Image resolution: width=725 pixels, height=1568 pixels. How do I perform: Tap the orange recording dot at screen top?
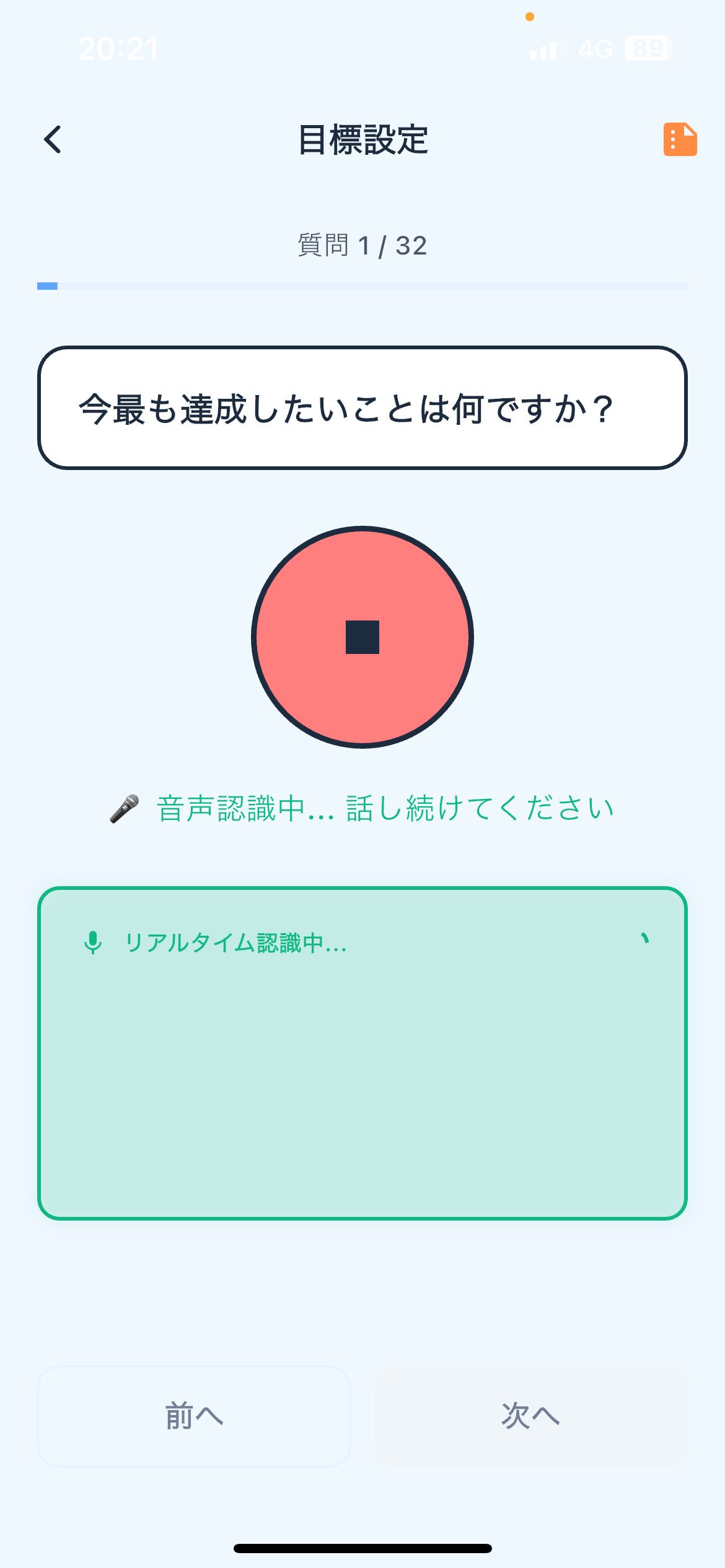[x=530, y=17]
